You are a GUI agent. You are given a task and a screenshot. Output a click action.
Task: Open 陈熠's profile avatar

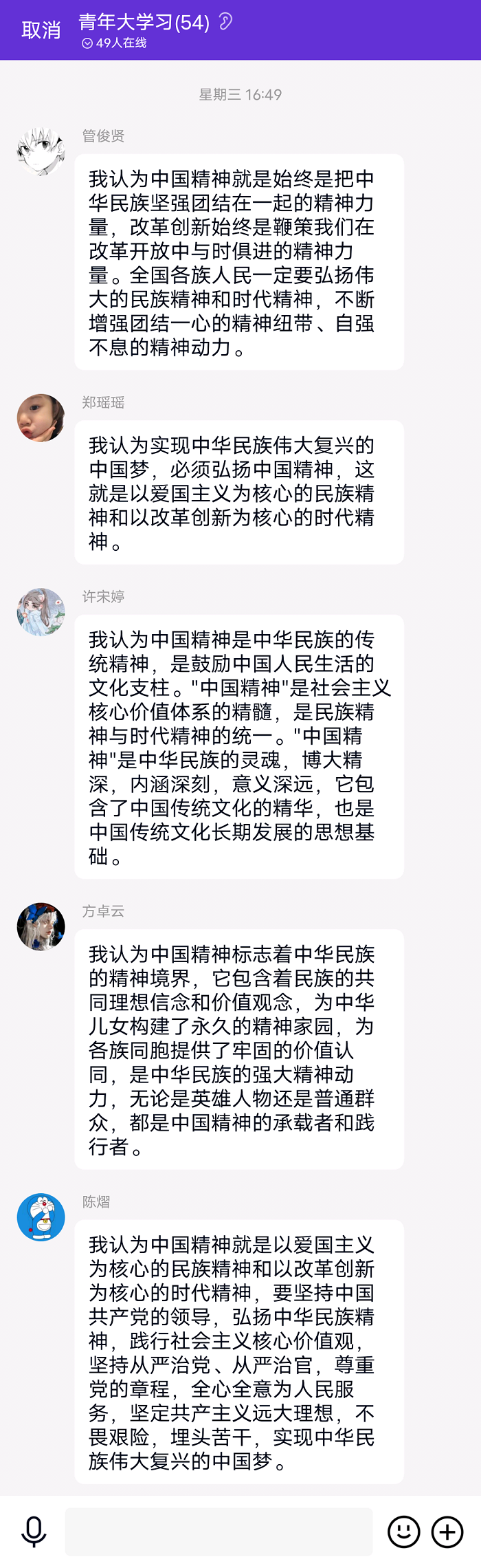coord(41,1217)
